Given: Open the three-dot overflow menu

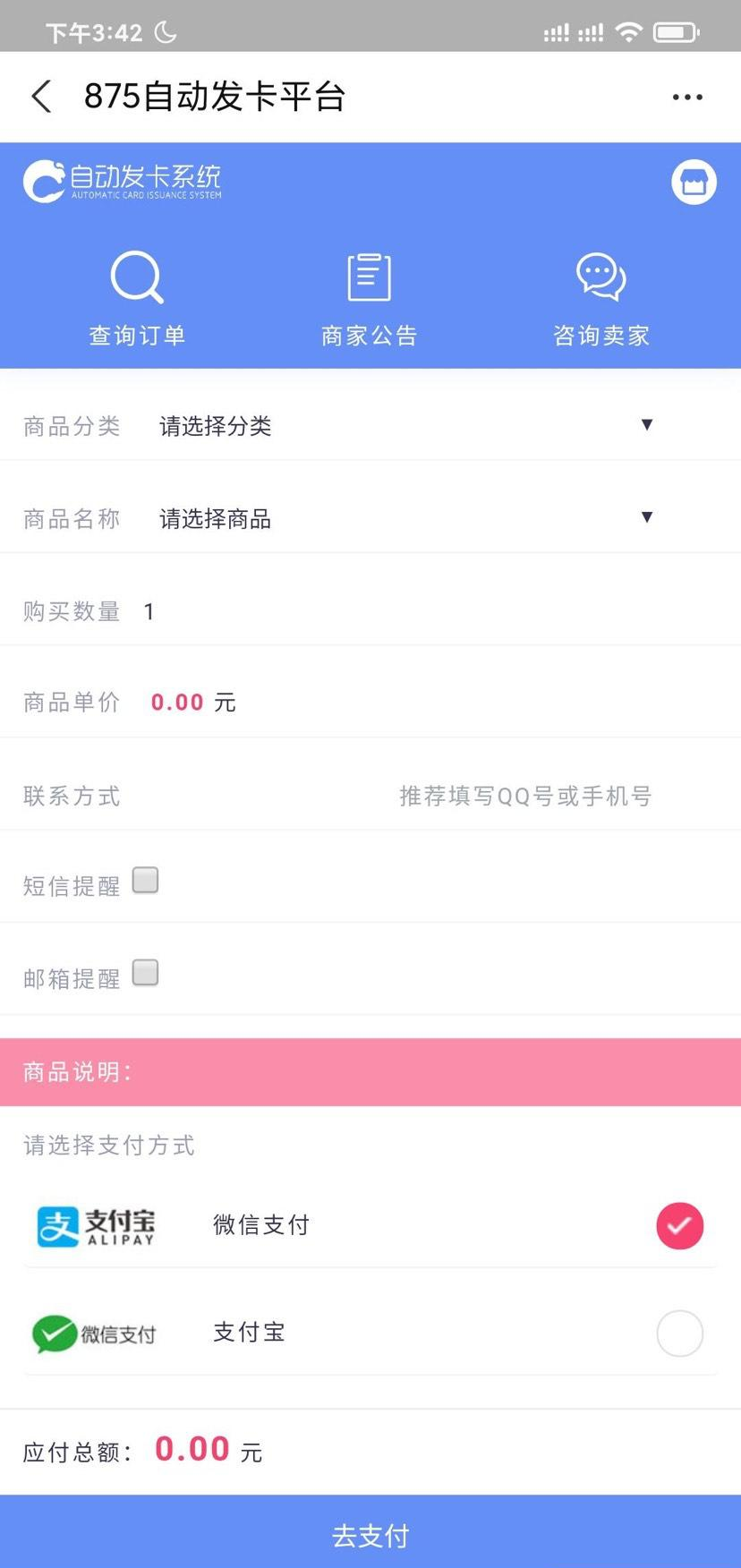Looking at the screenshot, I should coord(687,97).
